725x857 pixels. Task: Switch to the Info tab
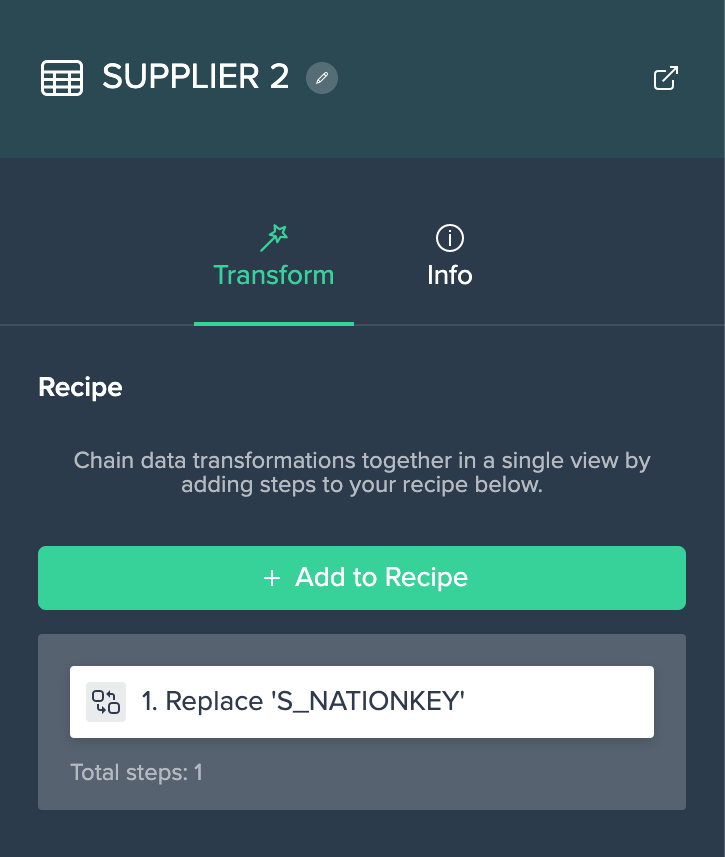[x=449, y=257]
